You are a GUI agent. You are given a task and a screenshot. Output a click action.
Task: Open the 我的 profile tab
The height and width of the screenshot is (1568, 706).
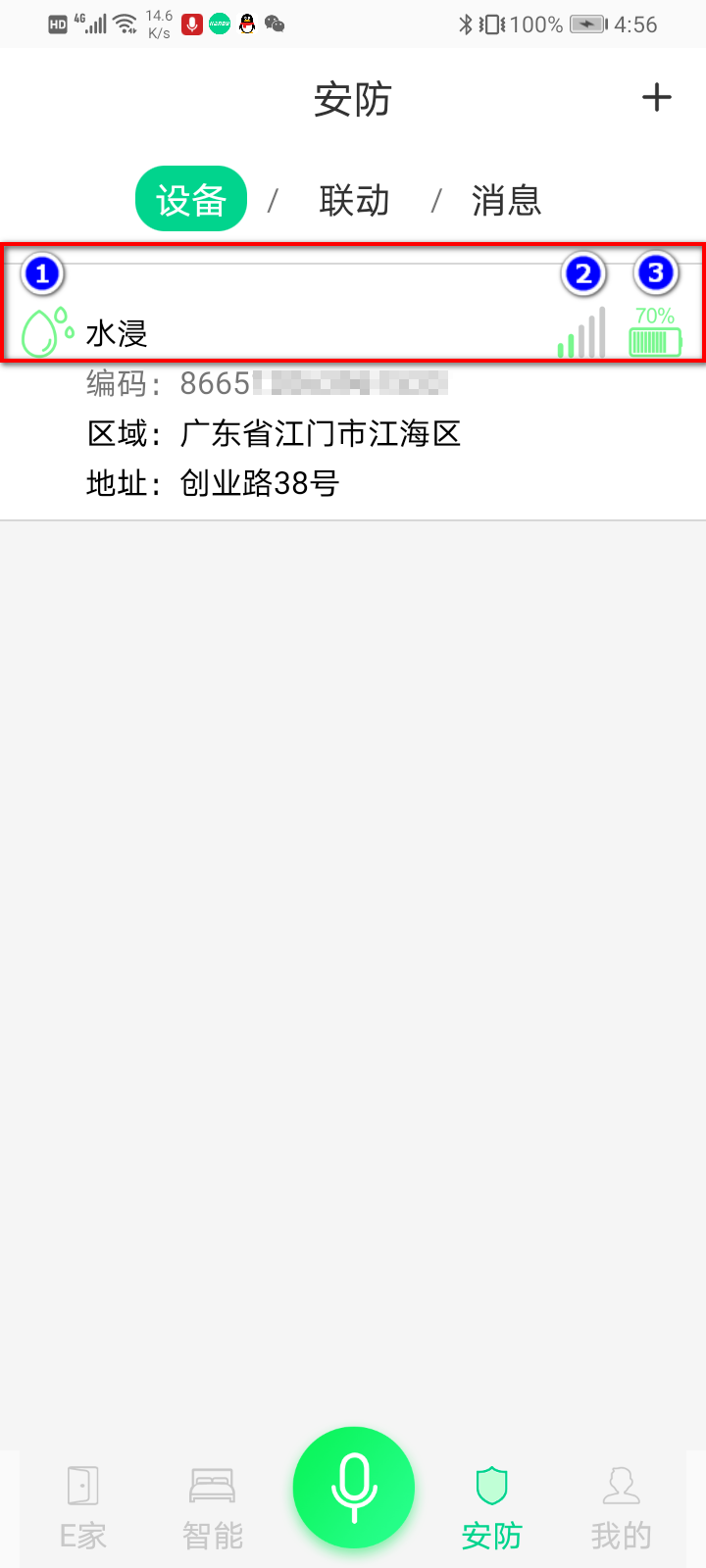(621, 1507)
